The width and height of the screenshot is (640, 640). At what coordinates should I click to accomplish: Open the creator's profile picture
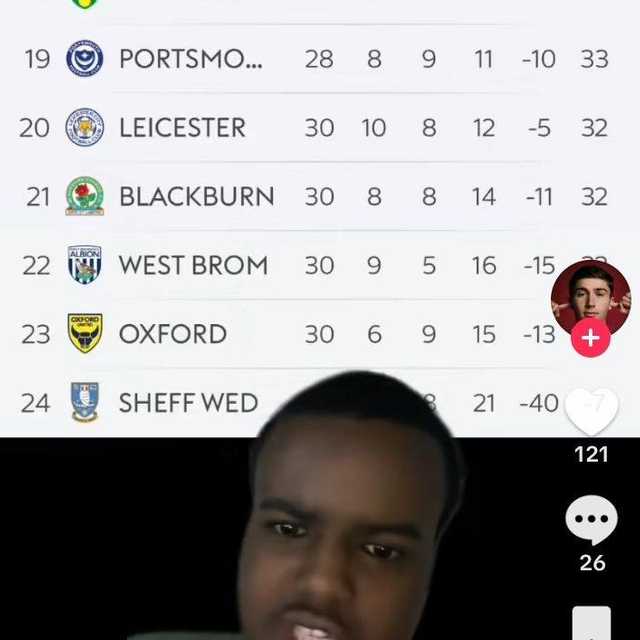tap(590, 297)
